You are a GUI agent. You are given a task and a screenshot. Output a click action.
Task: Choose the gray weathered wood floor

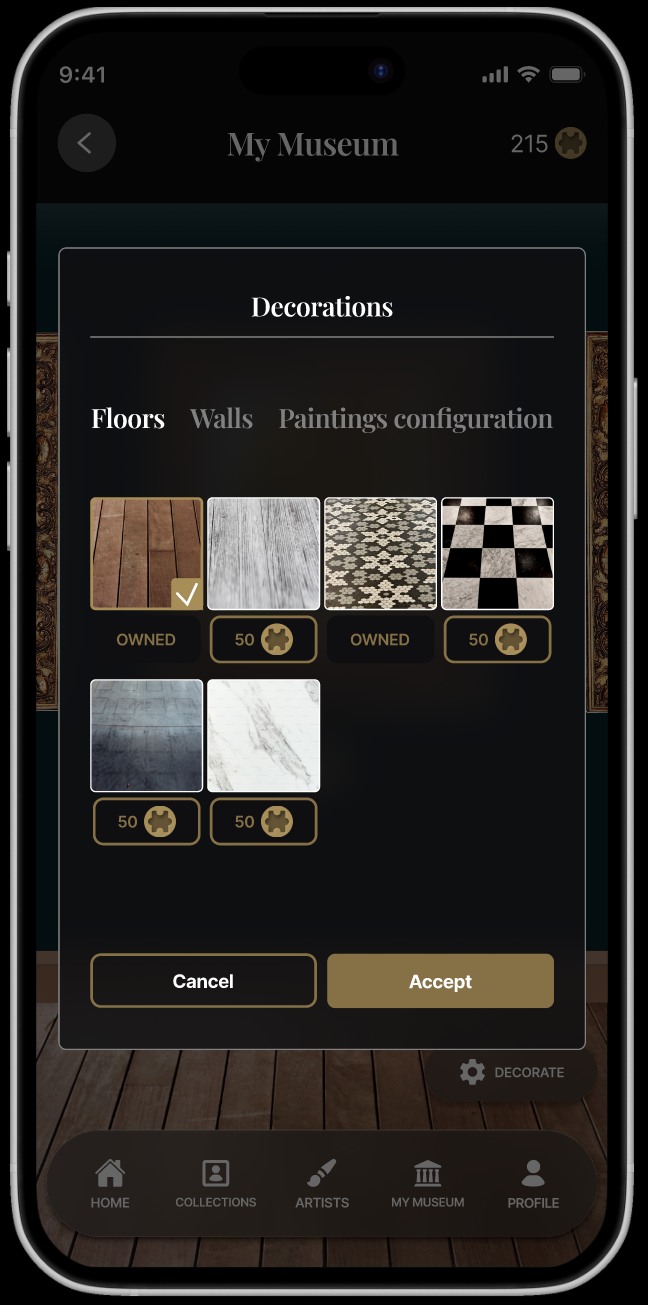[263, 553]
